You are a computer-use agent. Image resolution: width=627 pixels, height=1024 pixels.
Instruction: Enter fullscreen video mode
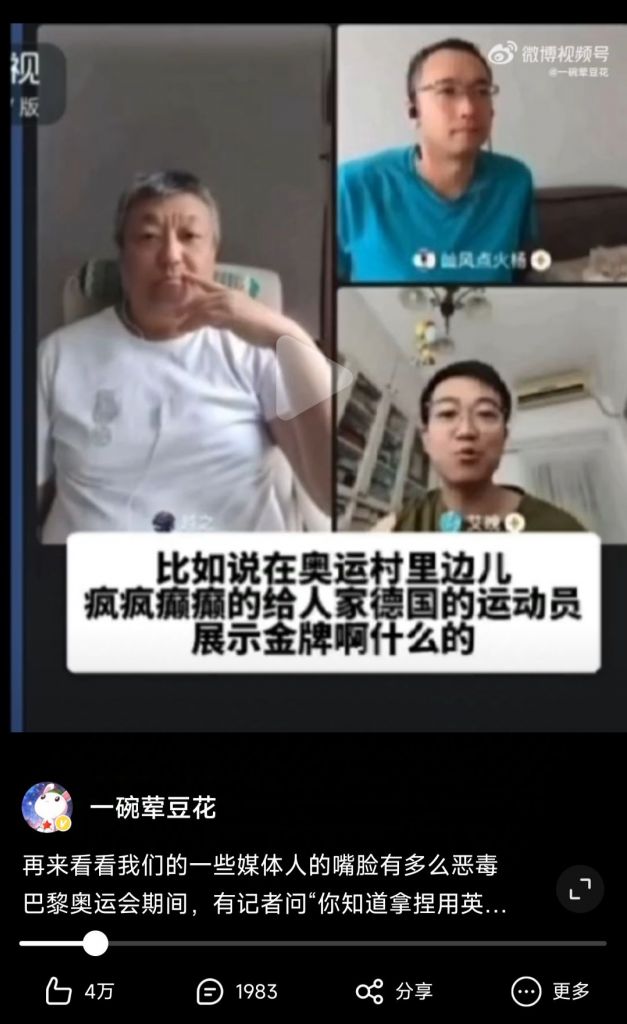click(x=579, y=889)
